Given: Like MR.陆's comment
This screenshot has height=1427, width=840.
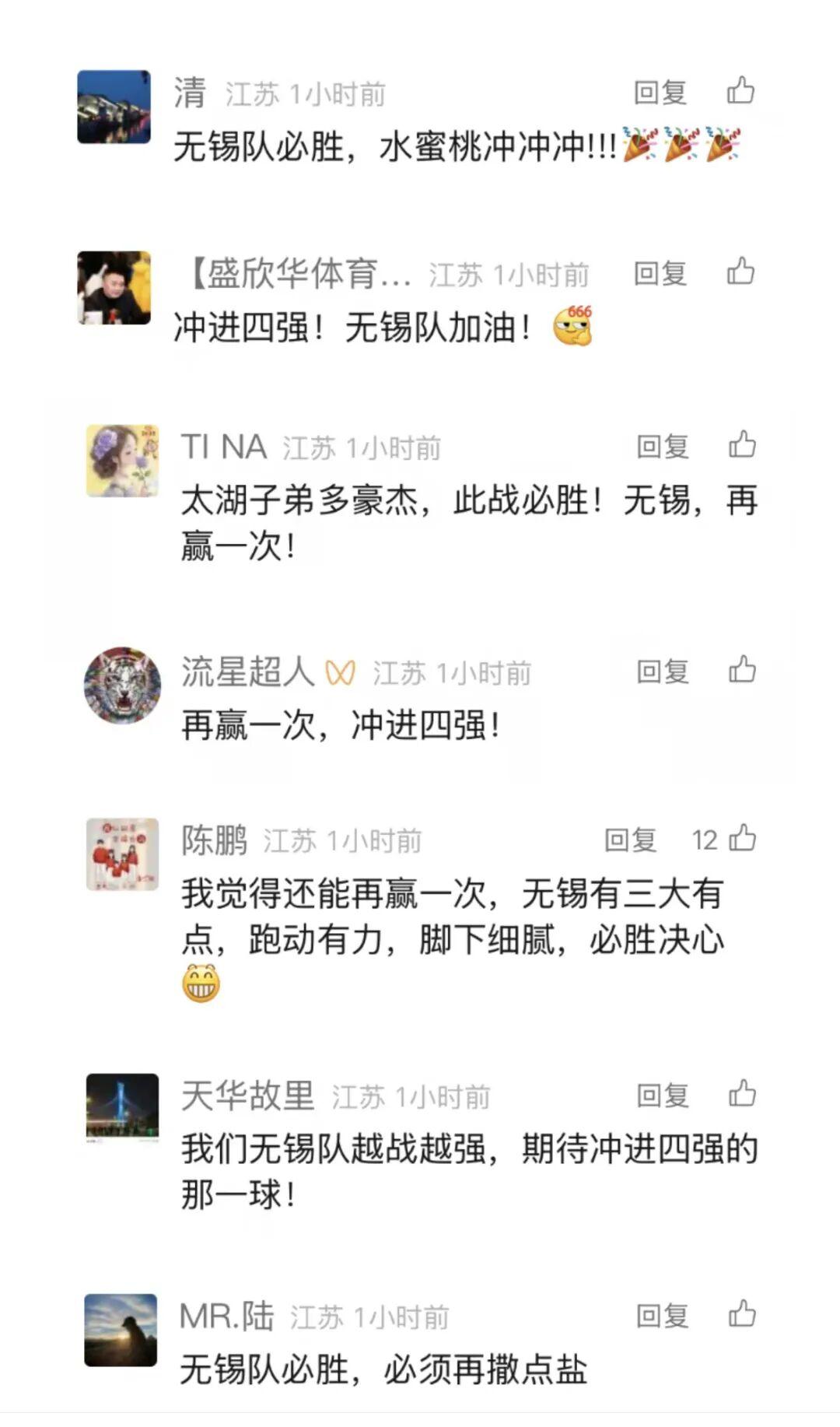Looking at the screenshot, I should click(742, 1315).
